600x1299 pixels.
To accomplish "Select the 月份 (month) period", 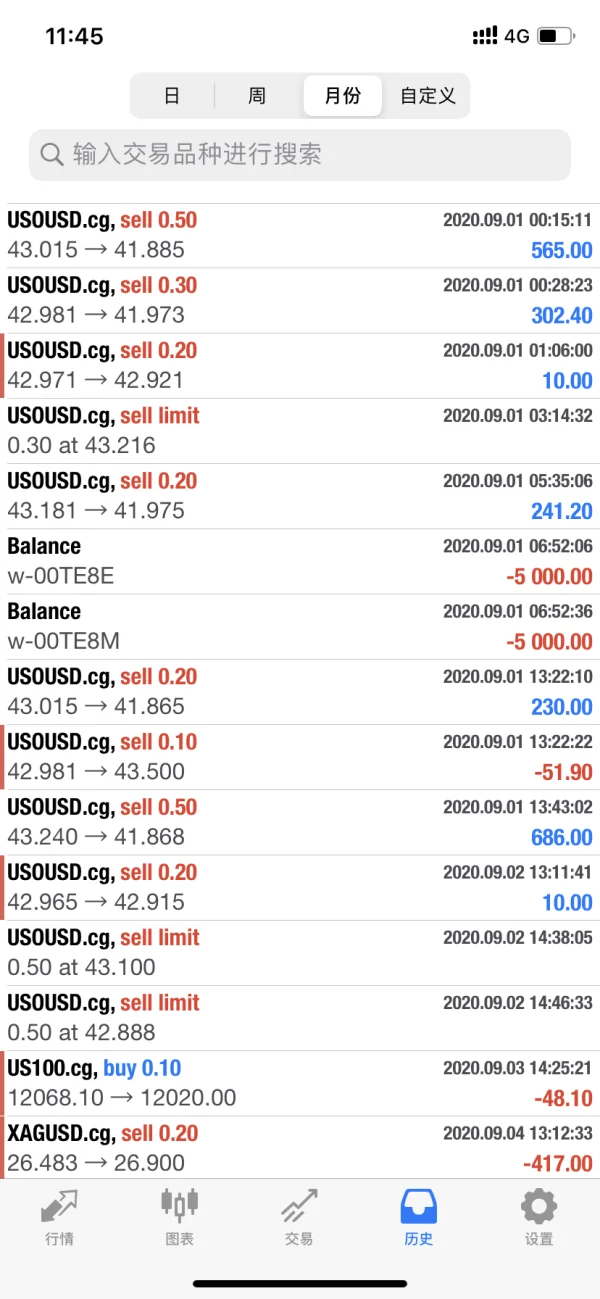I will tap(342, 96).
